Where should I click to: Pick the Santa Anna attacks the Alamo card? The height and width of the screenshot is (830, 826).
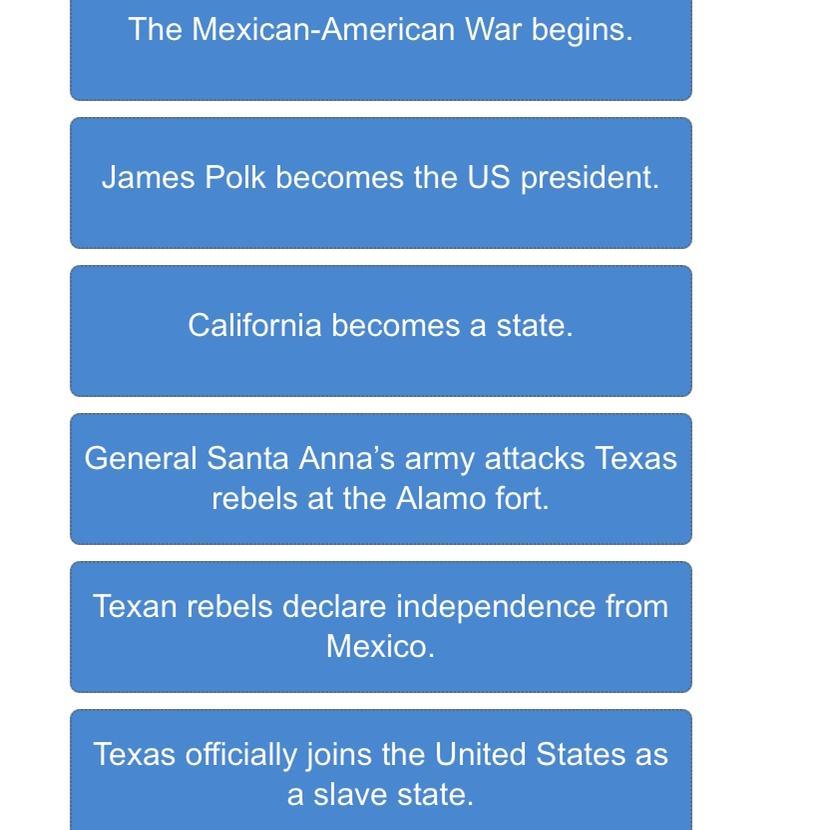[380, 478]
